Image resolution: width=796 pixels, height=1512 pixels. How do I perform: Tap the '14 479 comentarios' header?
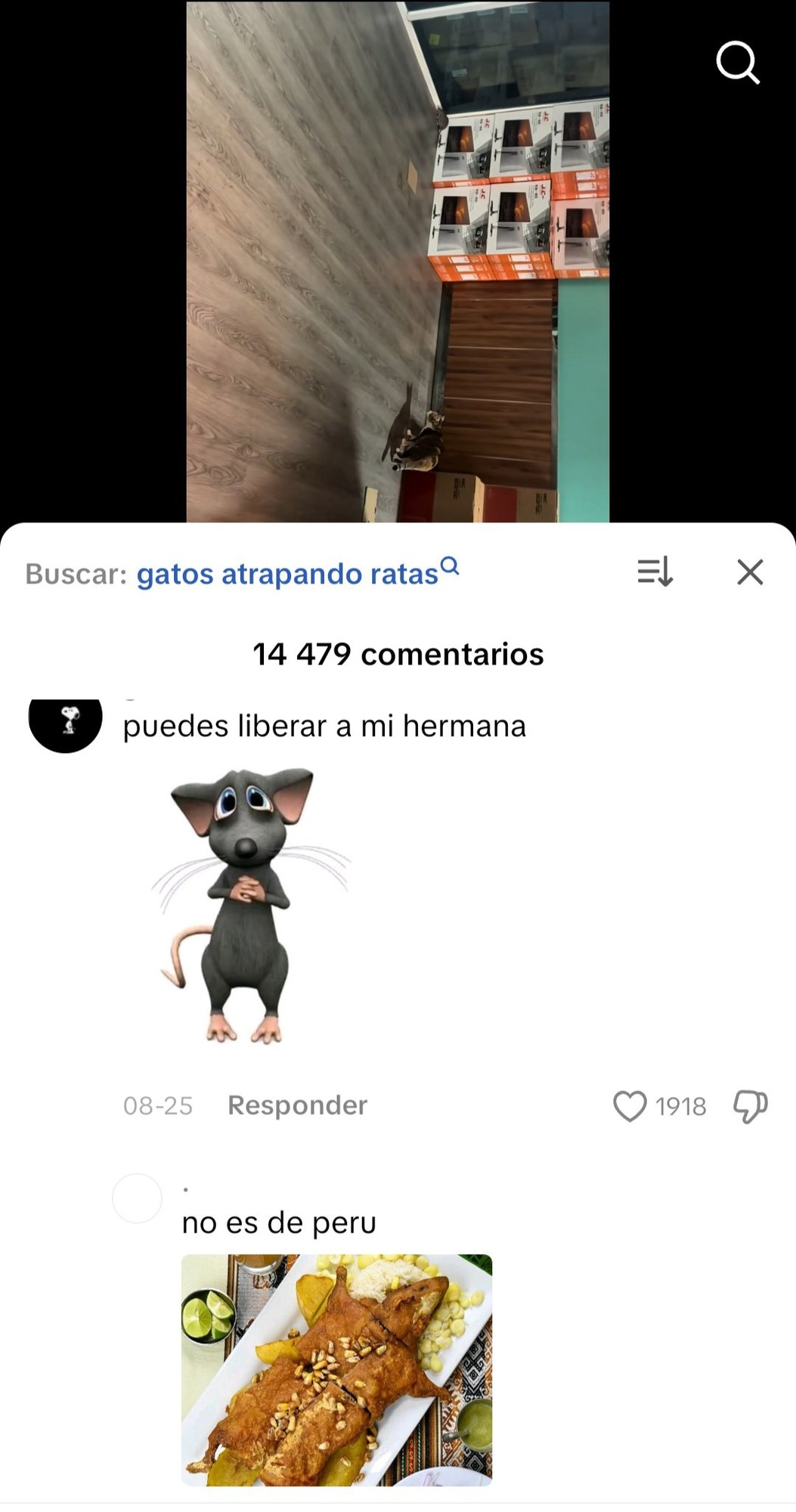[398, 655]
